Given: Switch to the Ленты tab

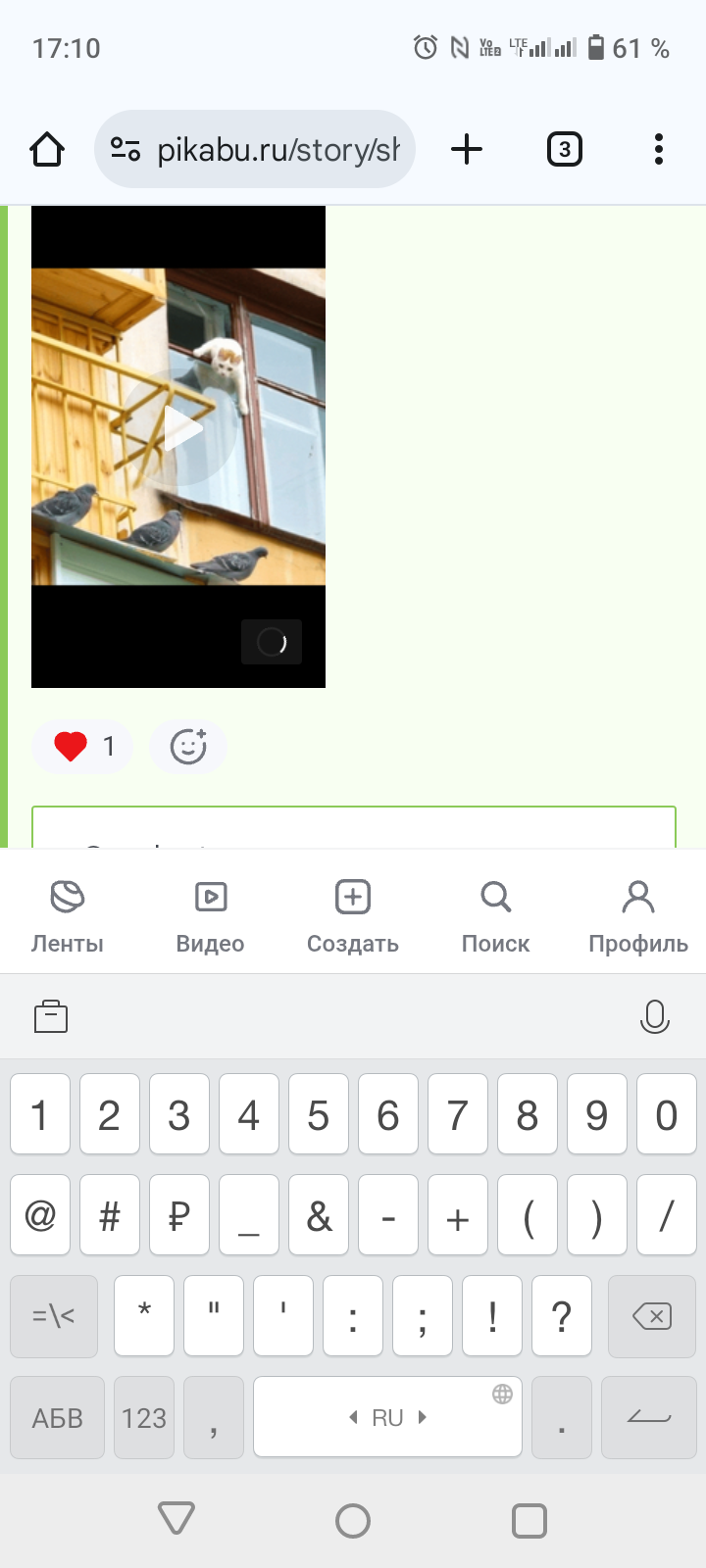Looking at the screenshot, I should (67, 914).
